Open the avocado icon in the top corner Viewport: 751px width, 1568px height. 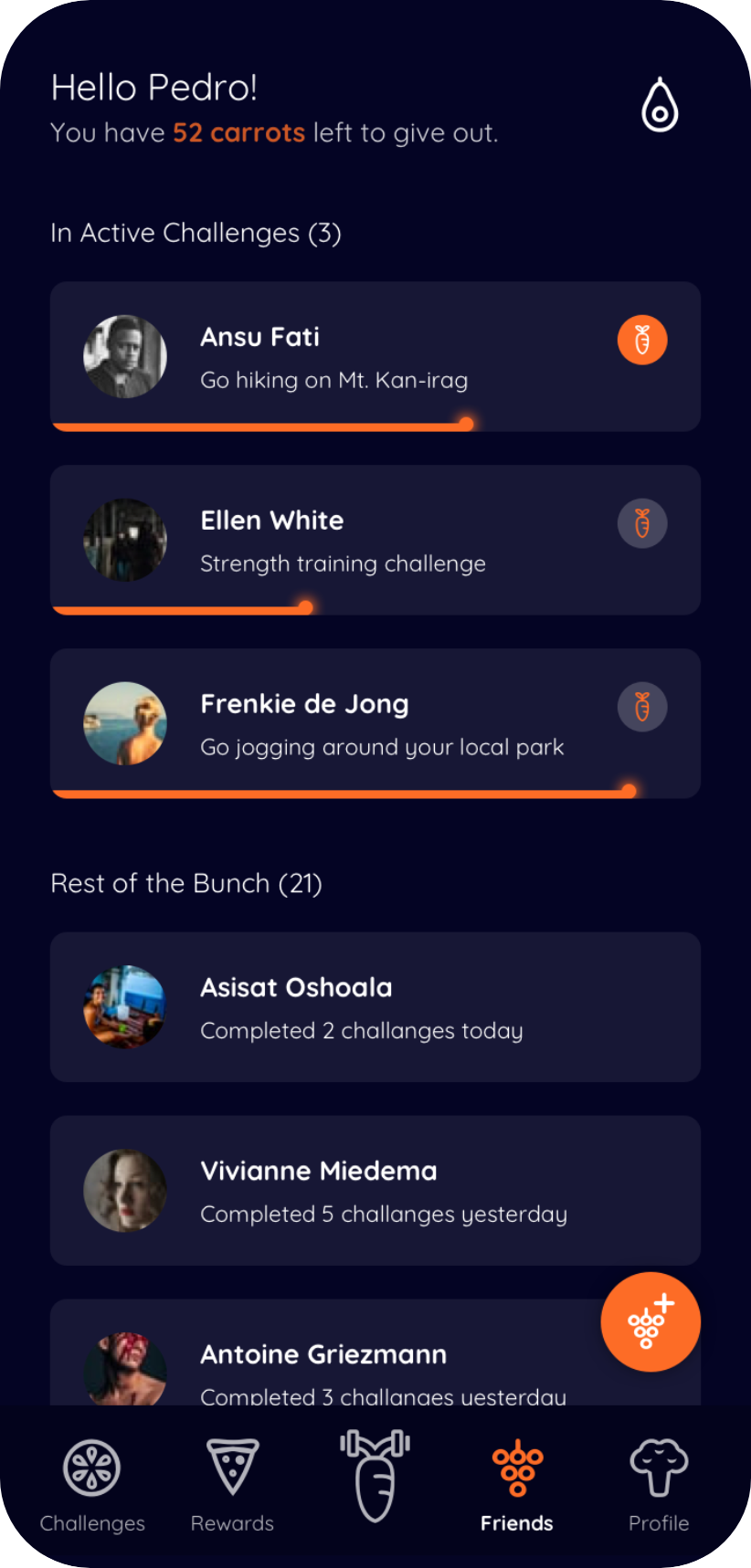click(659, 104)
